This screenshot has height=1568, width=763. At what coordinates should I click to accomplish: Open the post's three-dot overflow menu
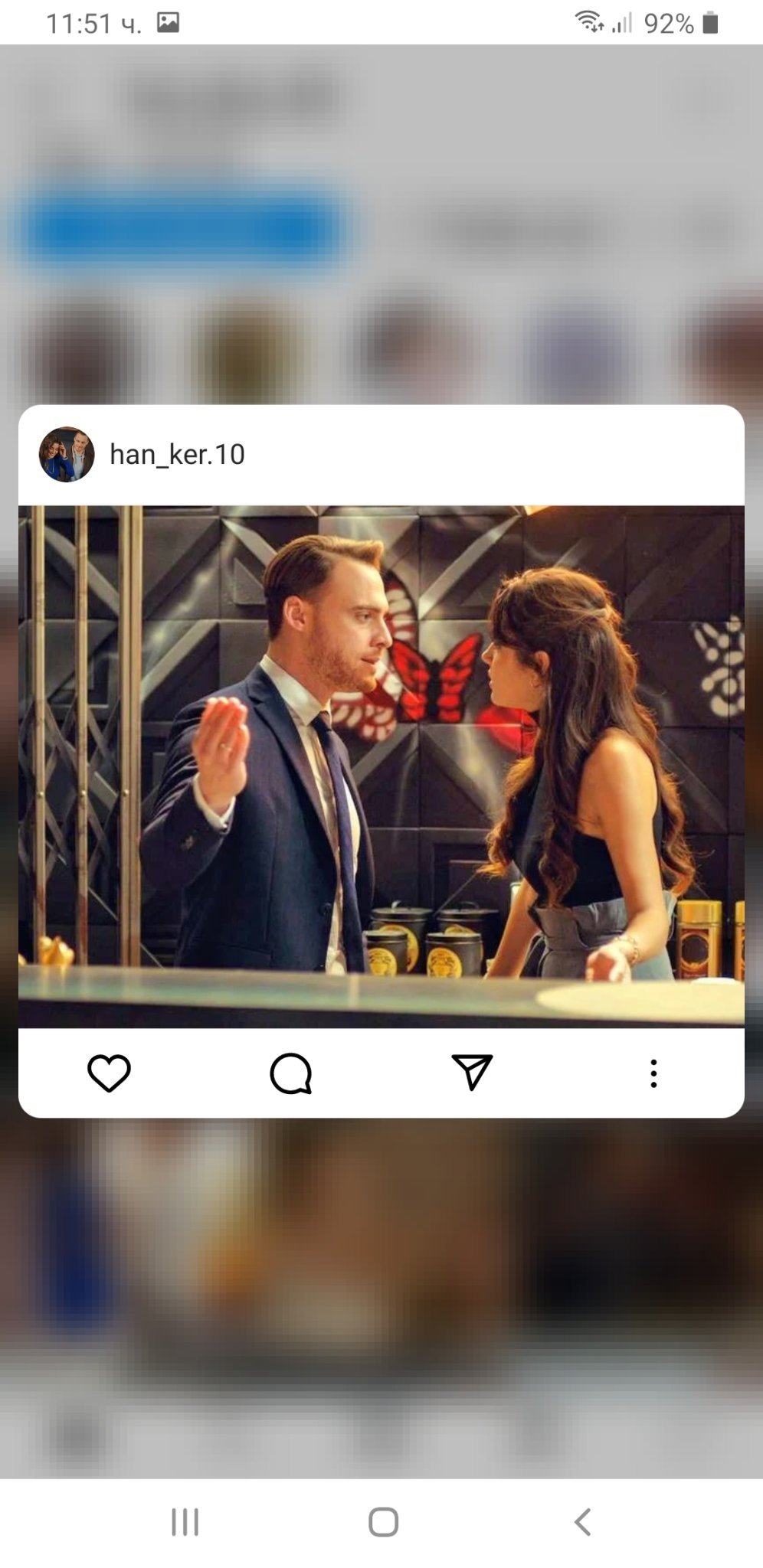[653, 1073]
